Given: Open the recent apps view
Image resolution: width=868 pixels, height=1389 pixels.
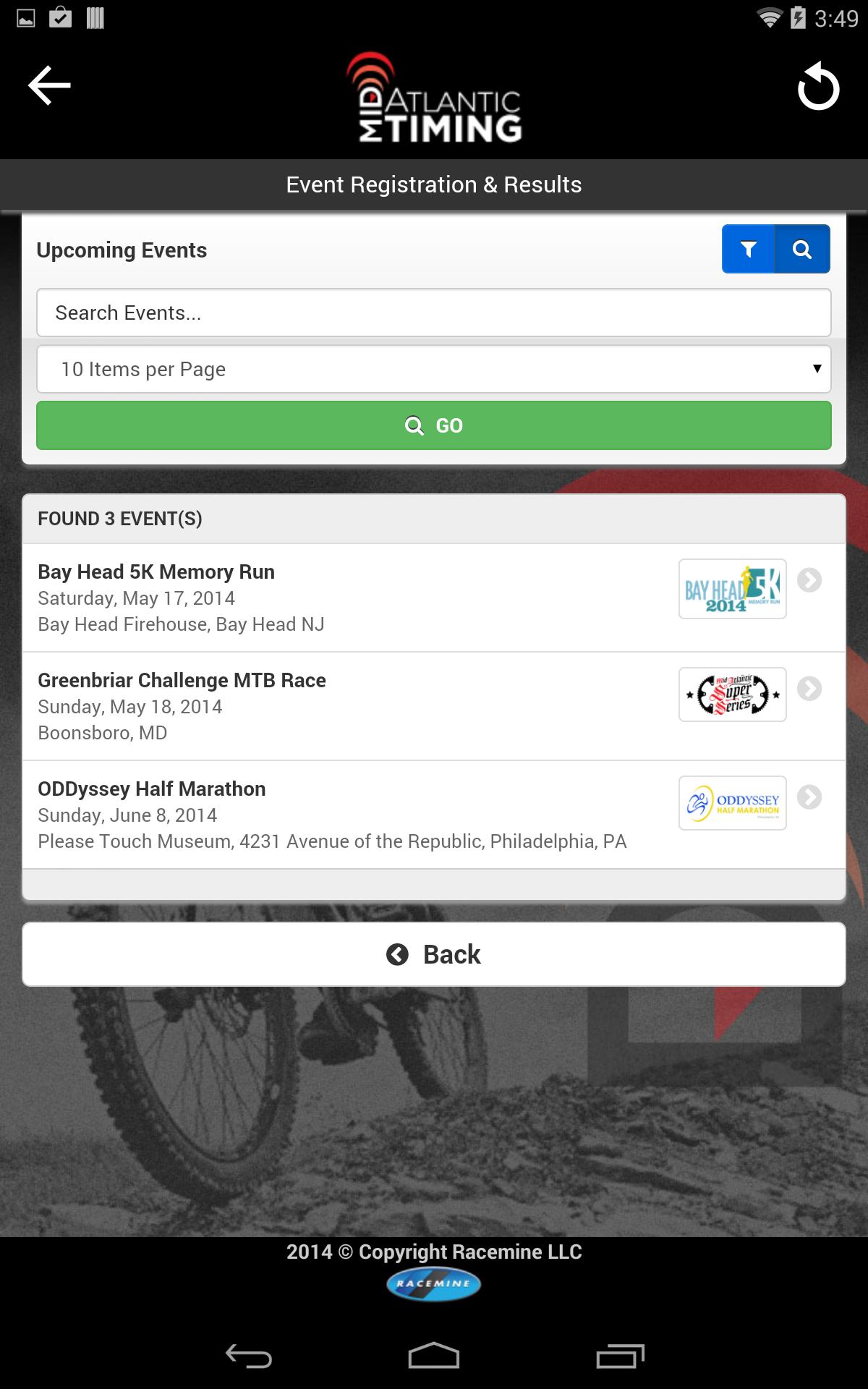Looking at the screenshot, I should tap(619, 1355).
